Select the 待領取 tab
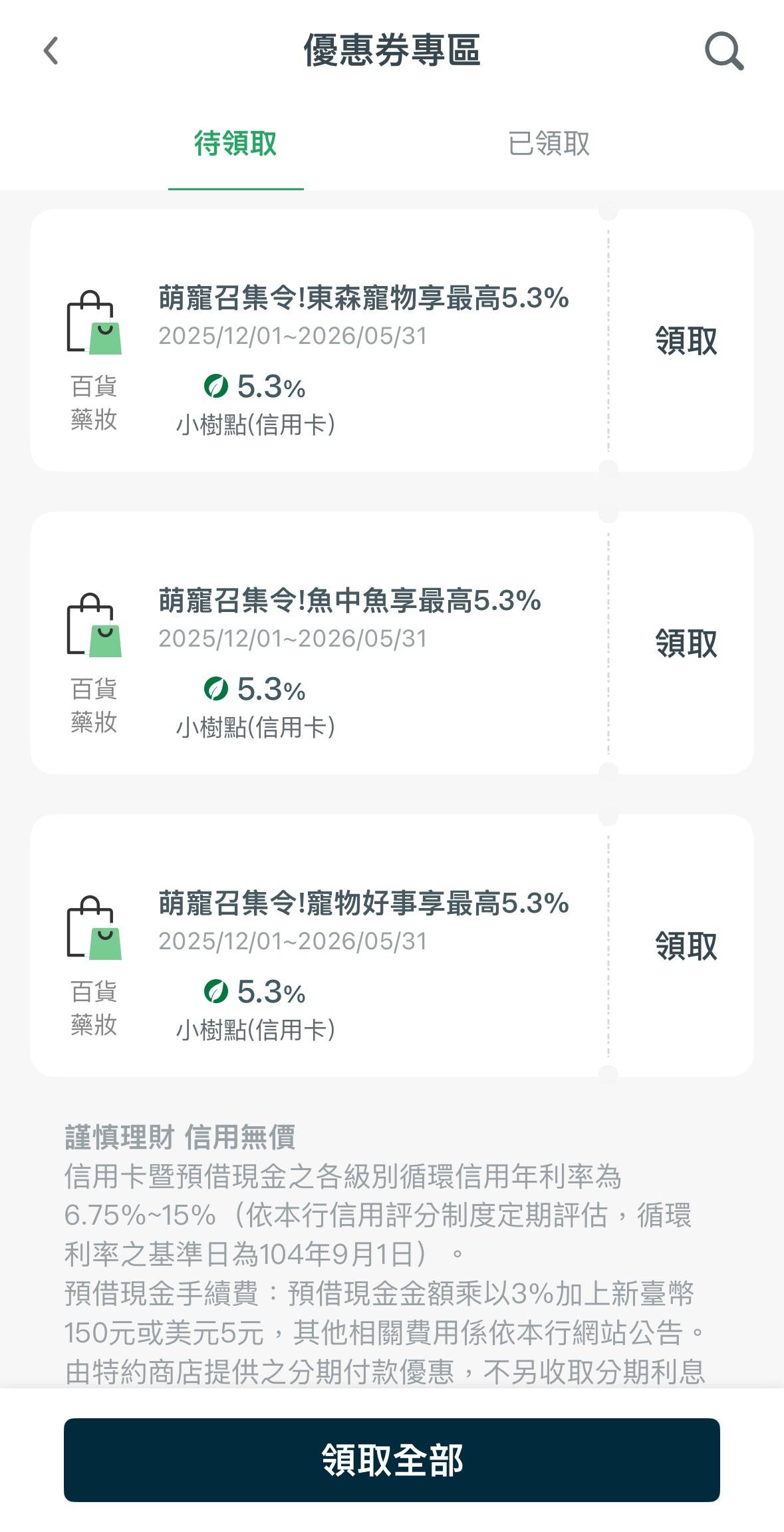This screenshot has width=784, height=1532. [235, 144]
